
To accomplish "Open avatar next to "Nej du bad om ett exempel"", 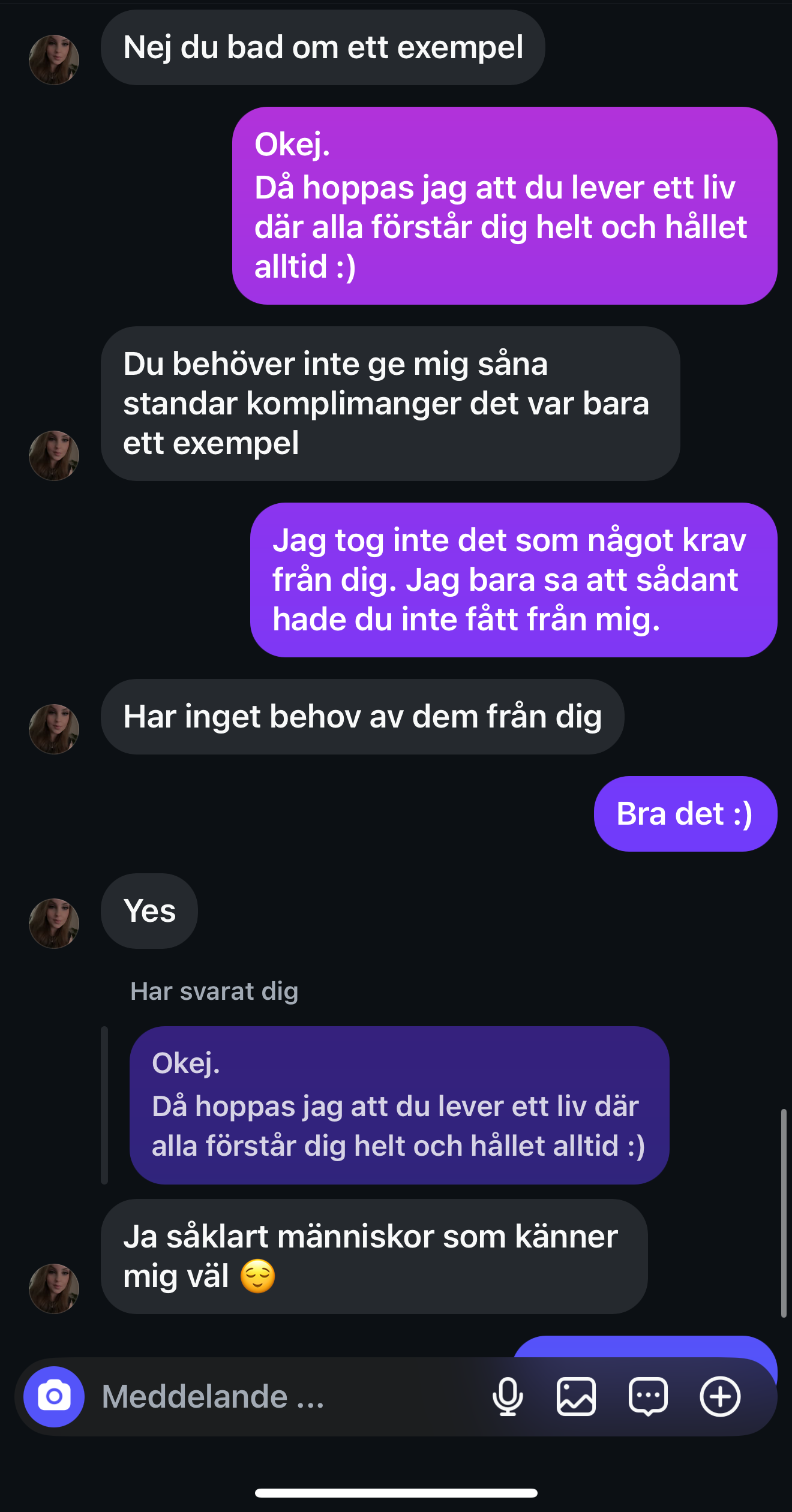I will (x=54, y=59).
